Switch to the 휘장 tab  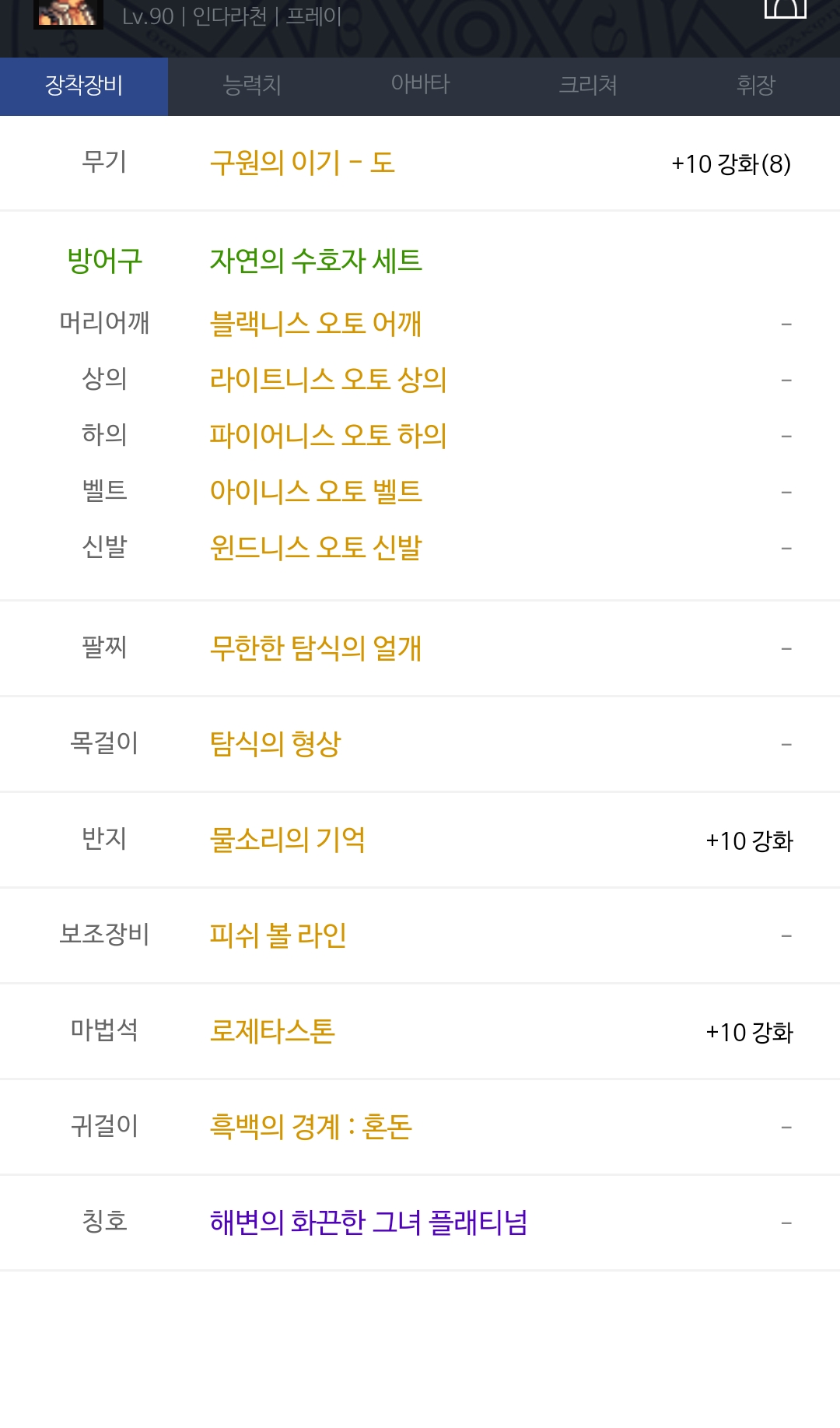pyautogui.click(x=756, y=86)
